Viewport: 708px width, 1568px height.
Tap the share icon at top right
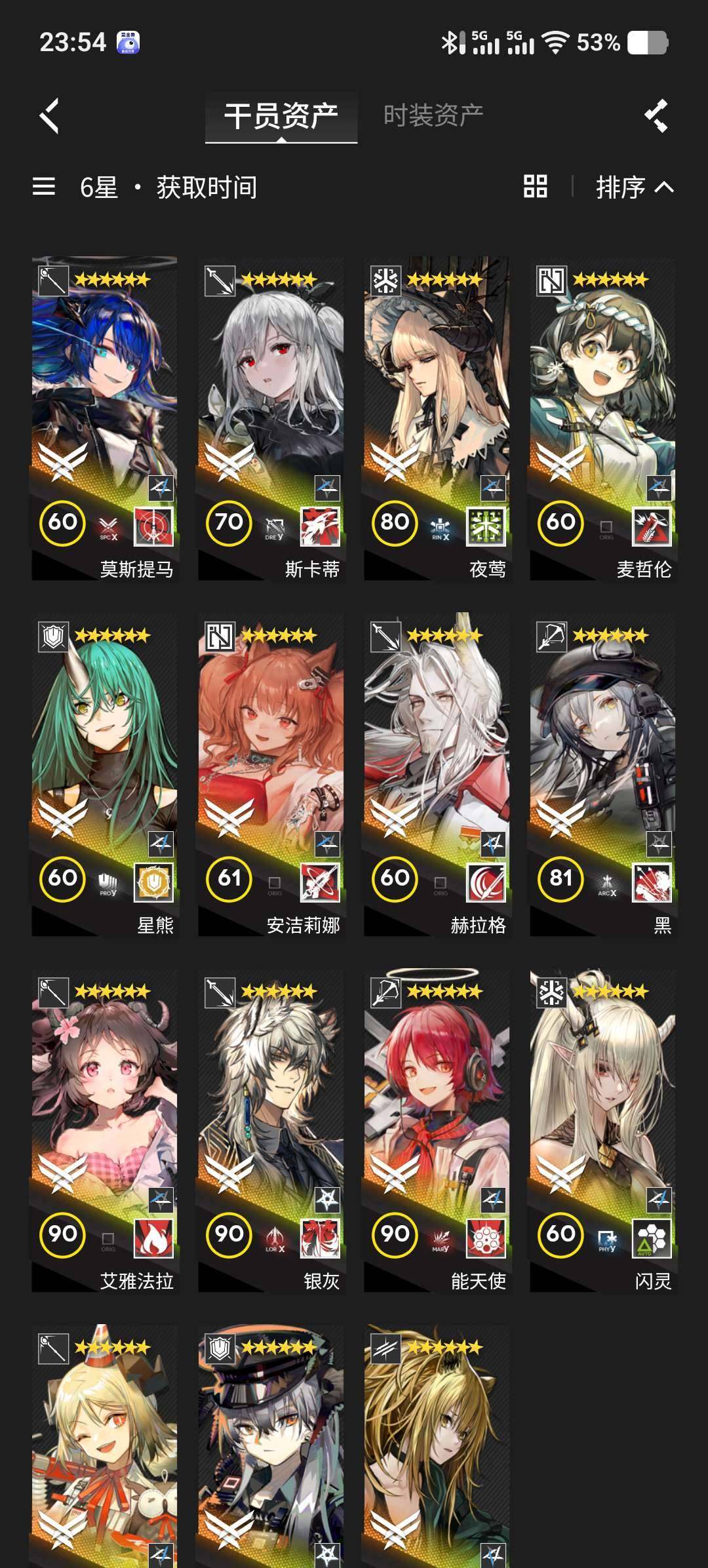pyautogui.click(x=656, y=116)
